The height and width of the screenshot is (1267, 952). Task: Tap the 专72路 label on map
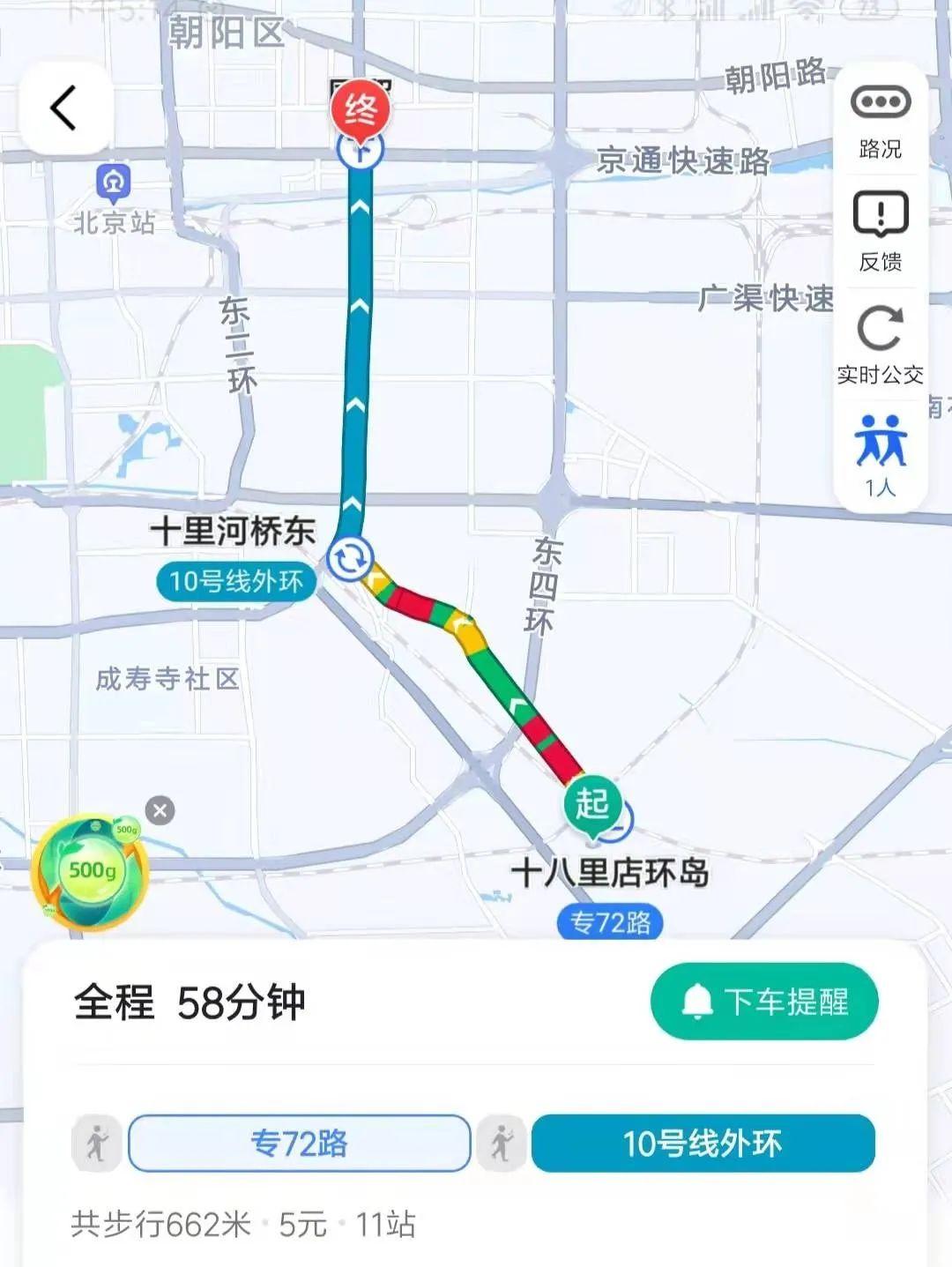[610, 922]
